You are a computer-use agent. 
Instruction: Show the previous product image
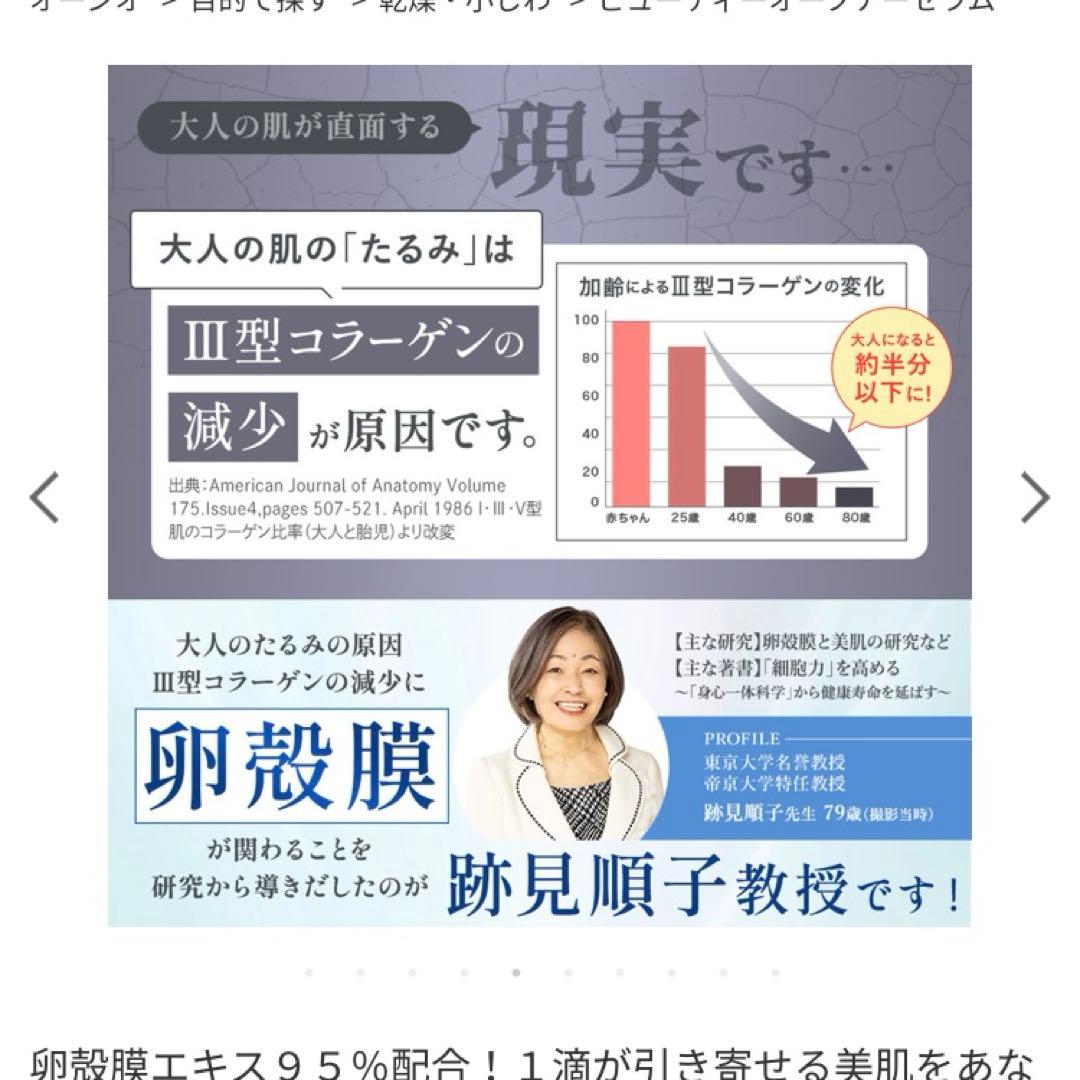[44, 497]
